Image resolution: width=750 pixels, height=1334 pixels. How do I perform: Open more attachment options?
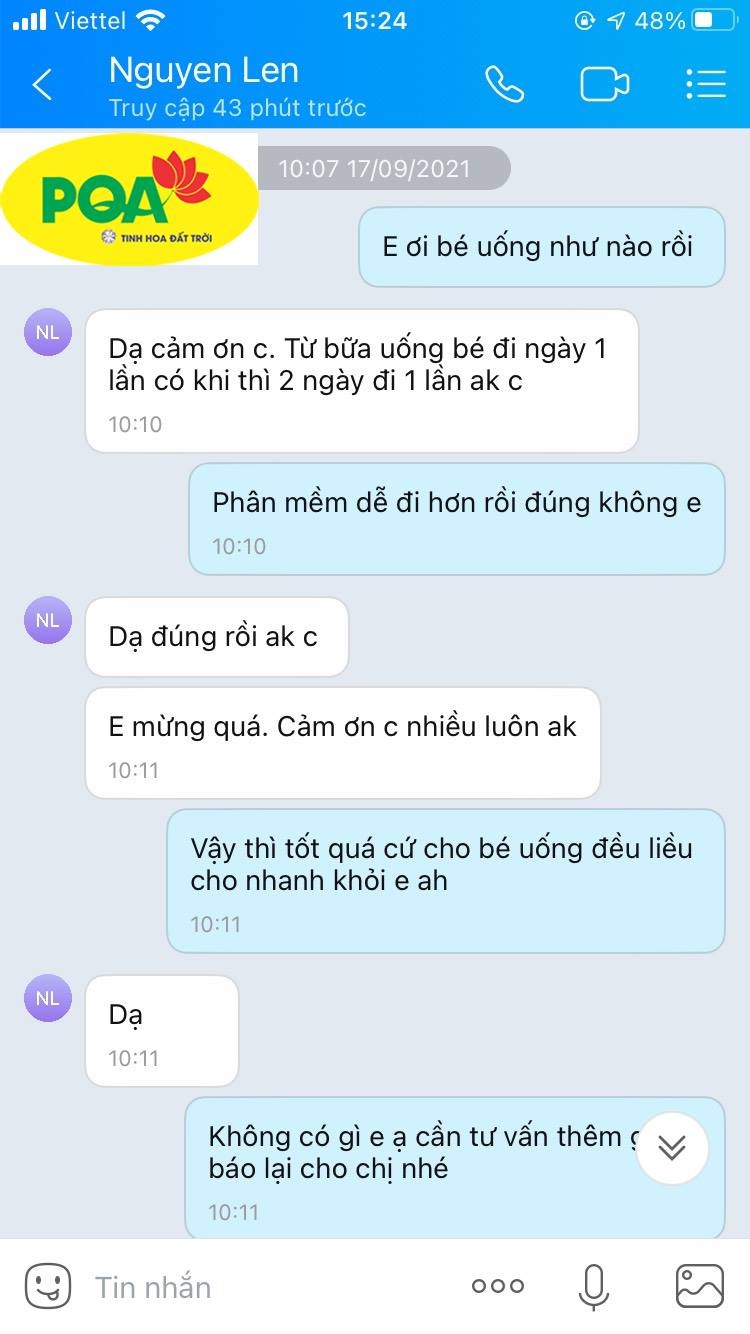(x=497, y=1287)
